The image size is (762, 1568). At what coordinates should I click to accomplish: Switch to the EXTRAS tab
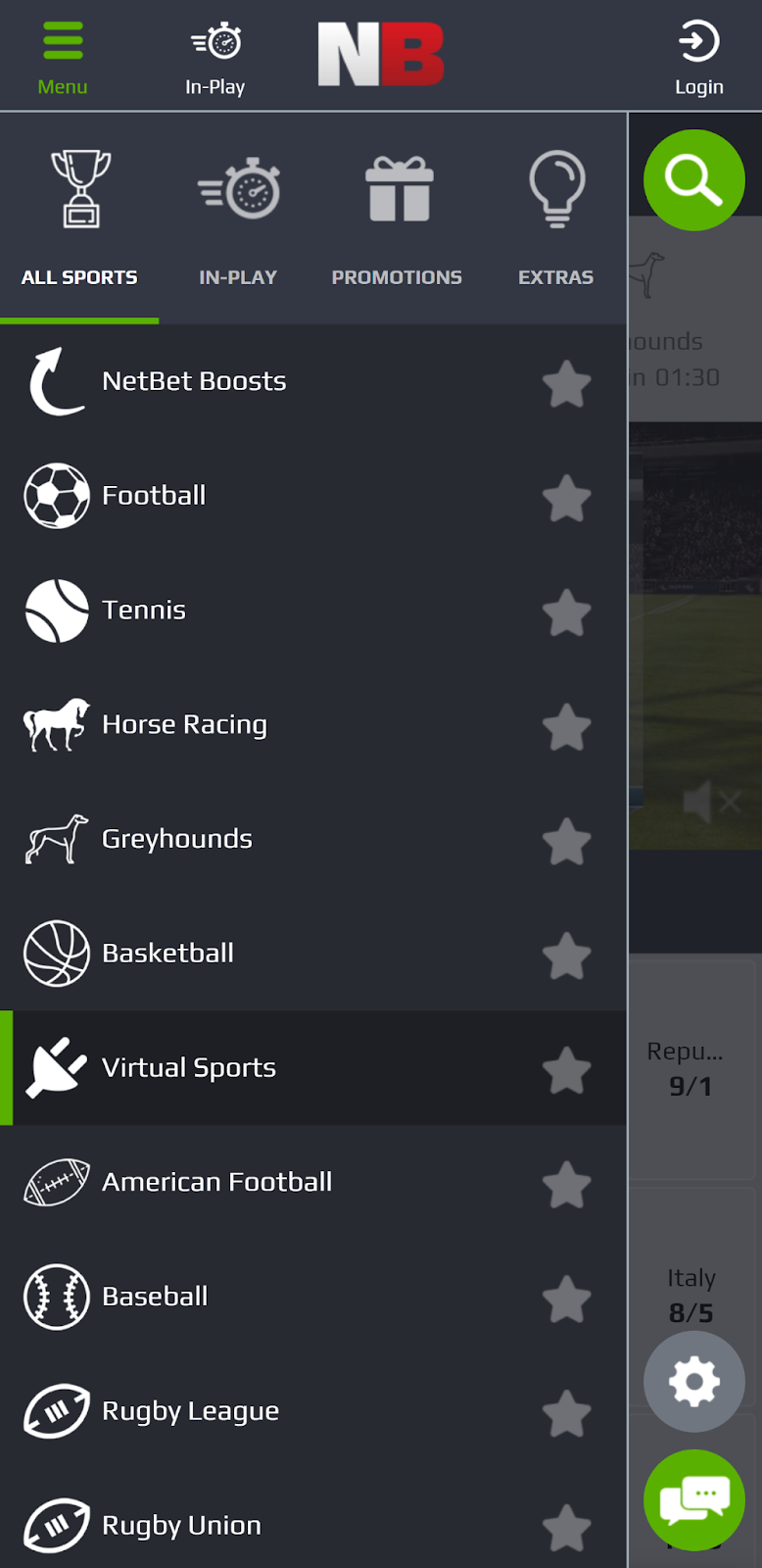click(555, 220)
